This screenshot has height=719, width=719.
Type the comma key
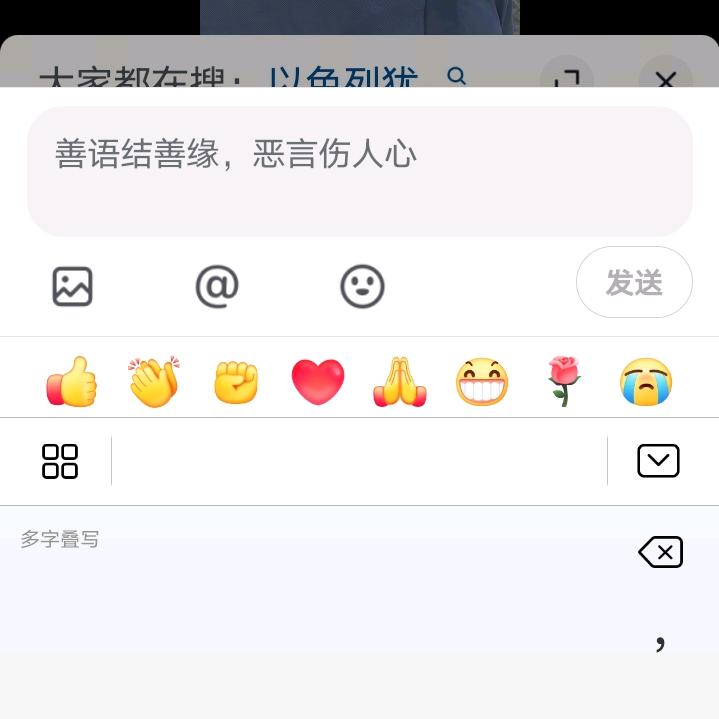point(660,642)
